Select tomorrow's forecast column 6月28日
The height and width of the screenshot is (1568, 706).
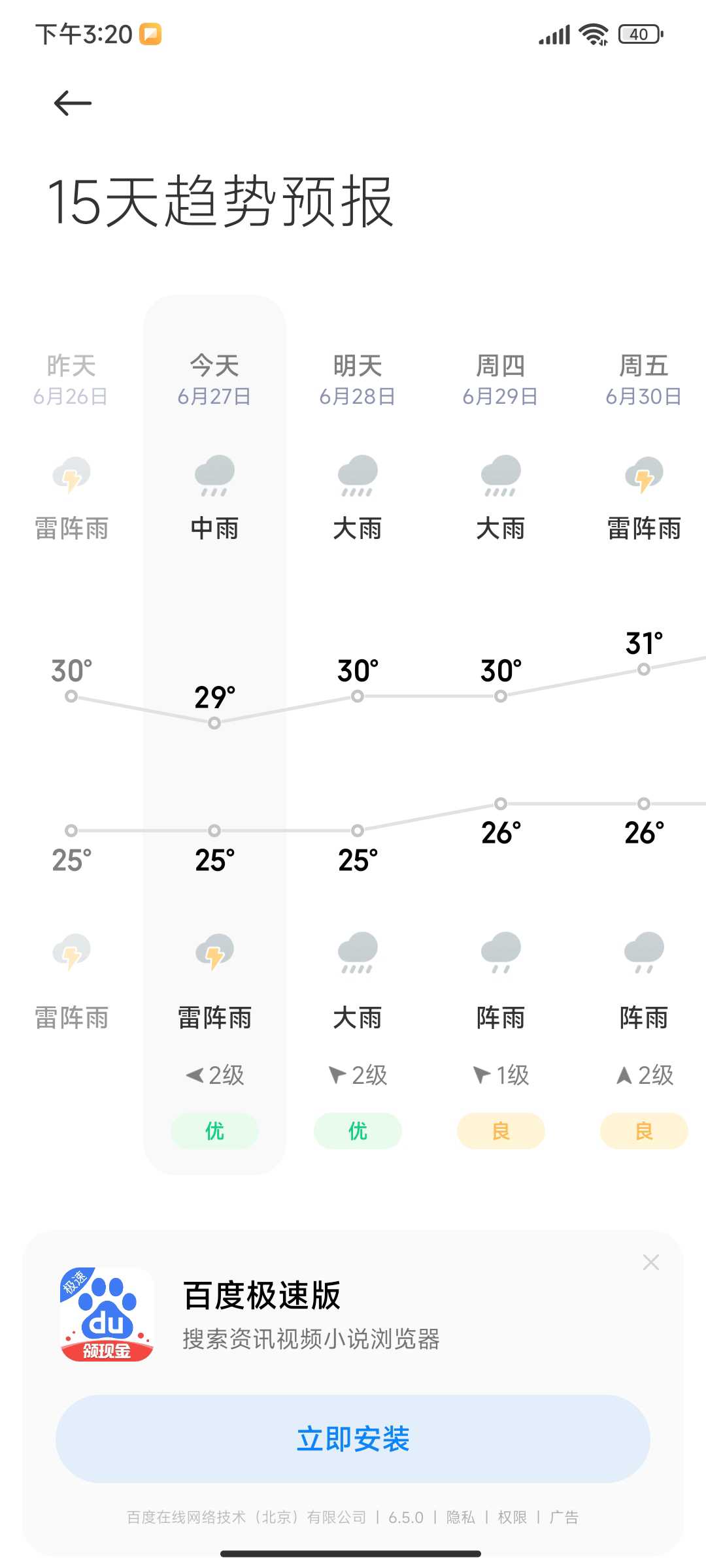(x=358, y=734)
